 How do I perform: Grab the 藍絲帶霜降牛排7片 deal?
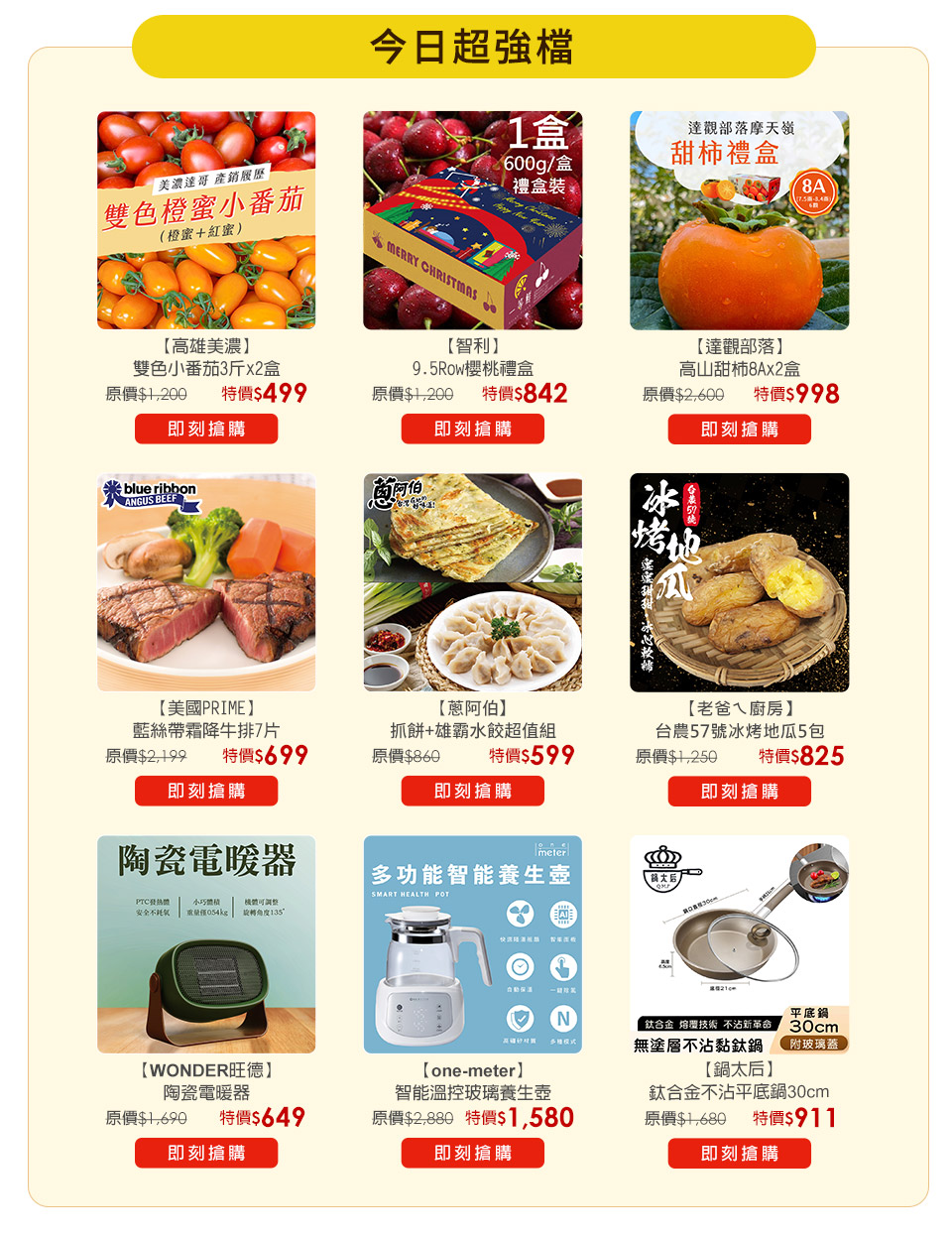pyautogui.click(x=206, y=792)
